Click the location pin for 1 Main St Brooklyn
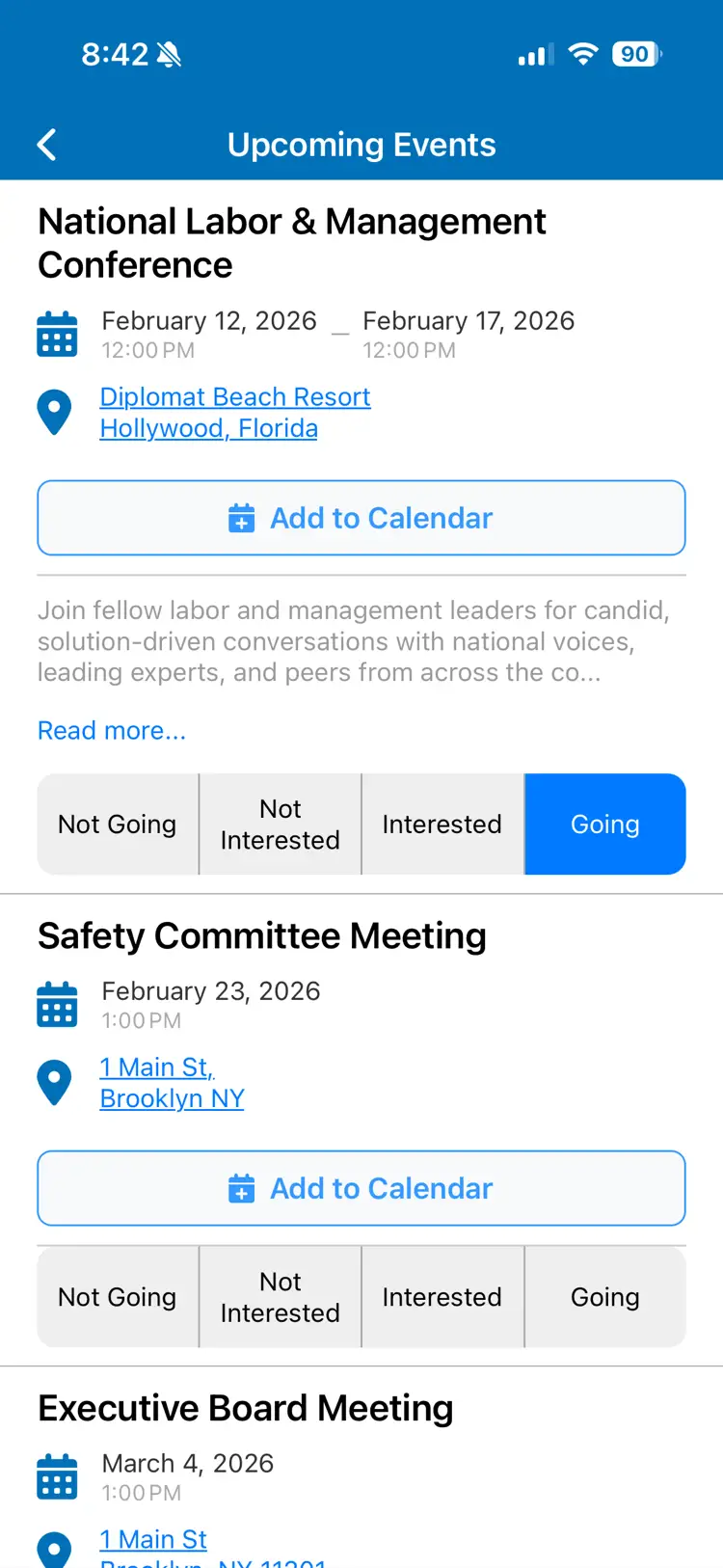Viewport: 723px width, 1568px height. point(55,1082)
